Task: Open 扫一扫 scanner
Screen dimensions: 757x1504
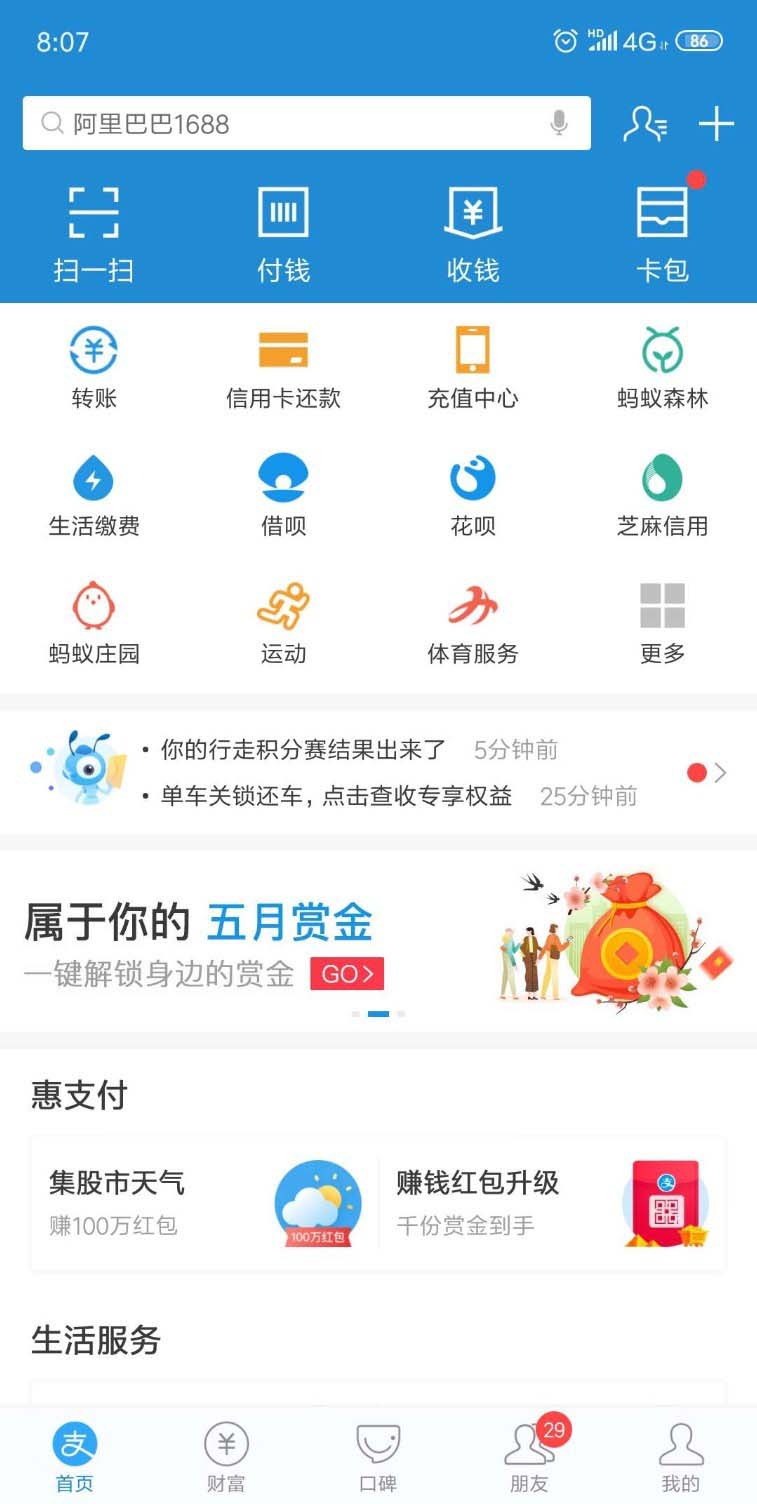Action: pyautogui.click(x=93, y=235)
